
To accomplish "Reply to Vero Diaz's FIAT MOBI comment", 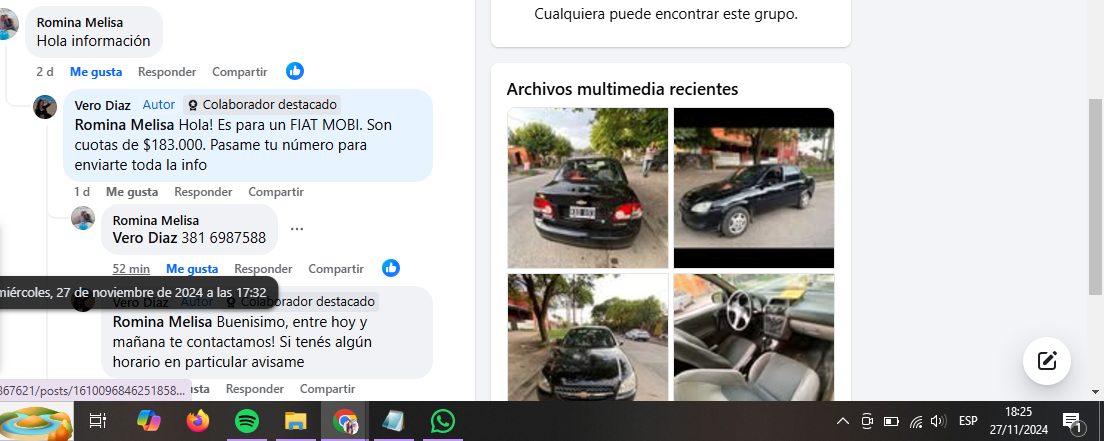I will [203, 192].
